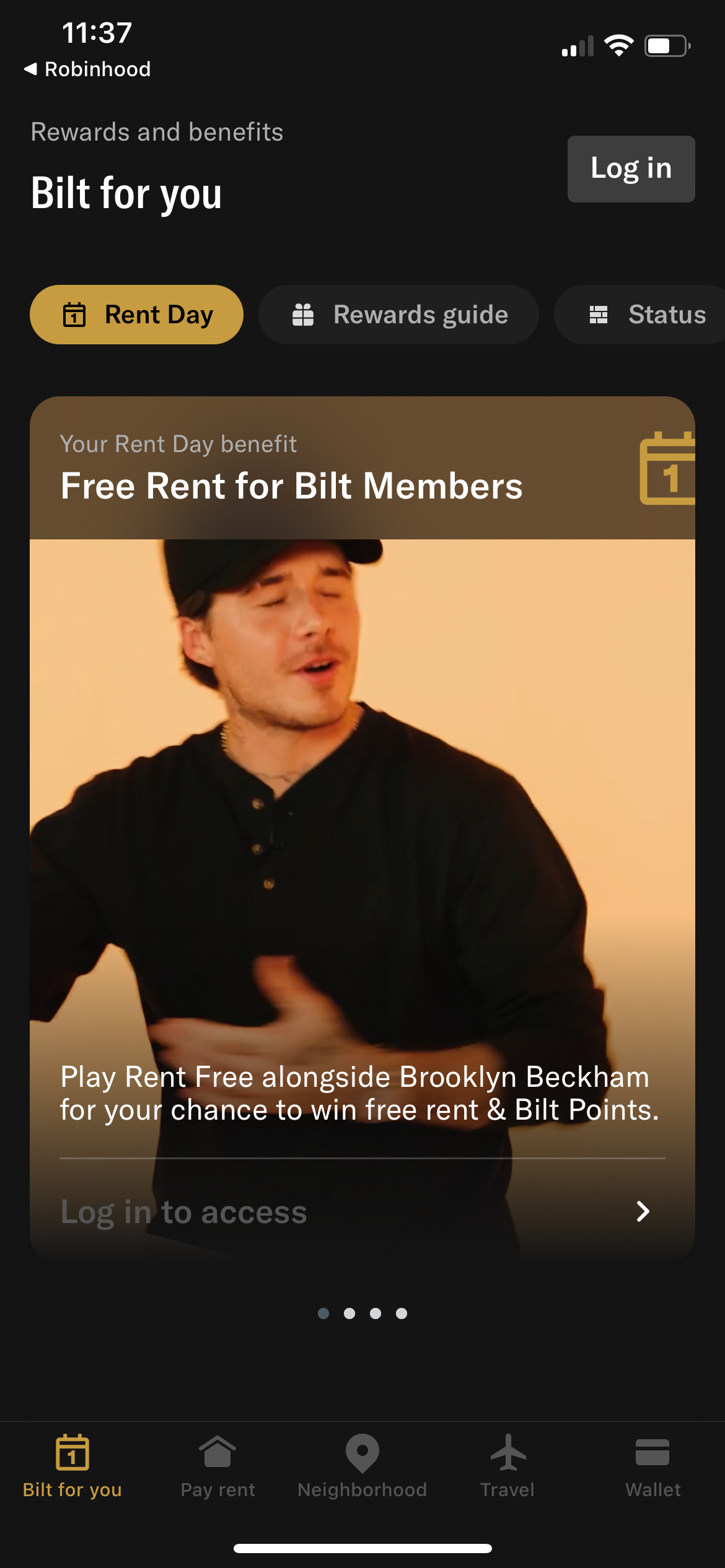
Task: Tap the status tiers icon next to Status
Action: coord(599,315)
